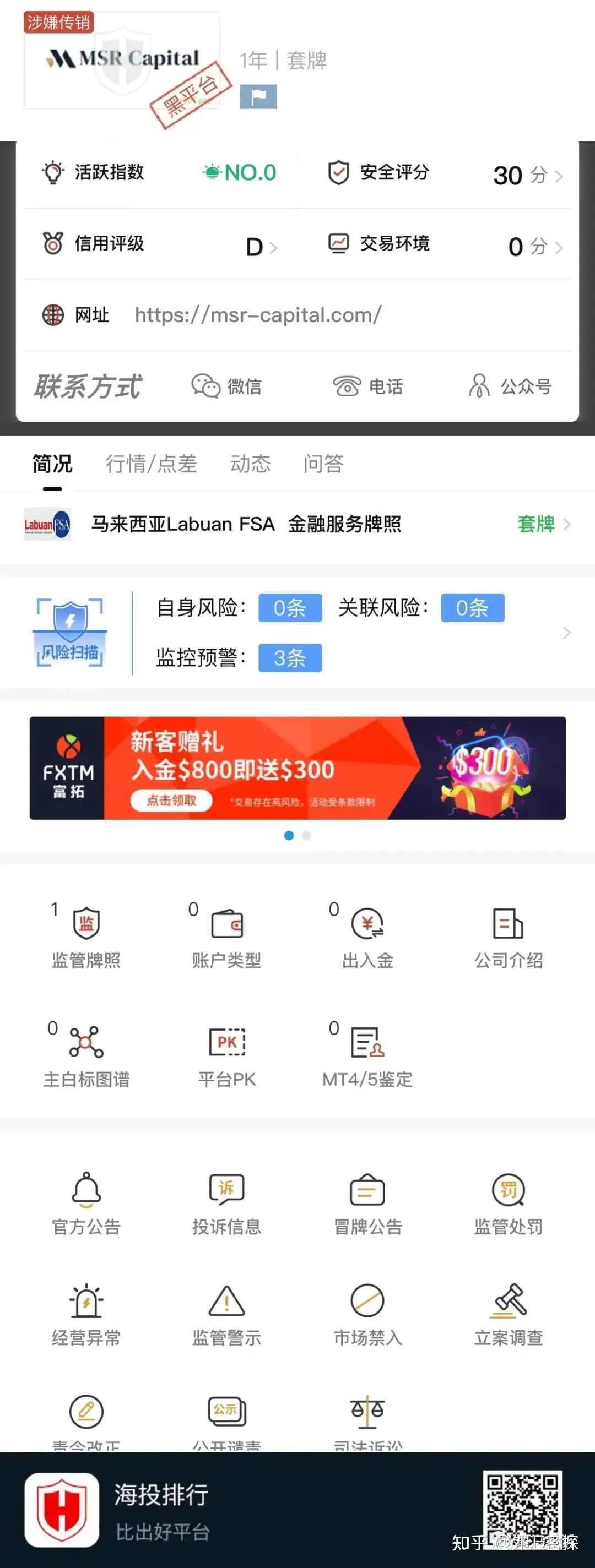
Task: Switch to the 行情/点差 tab
Action: [151, 464]
